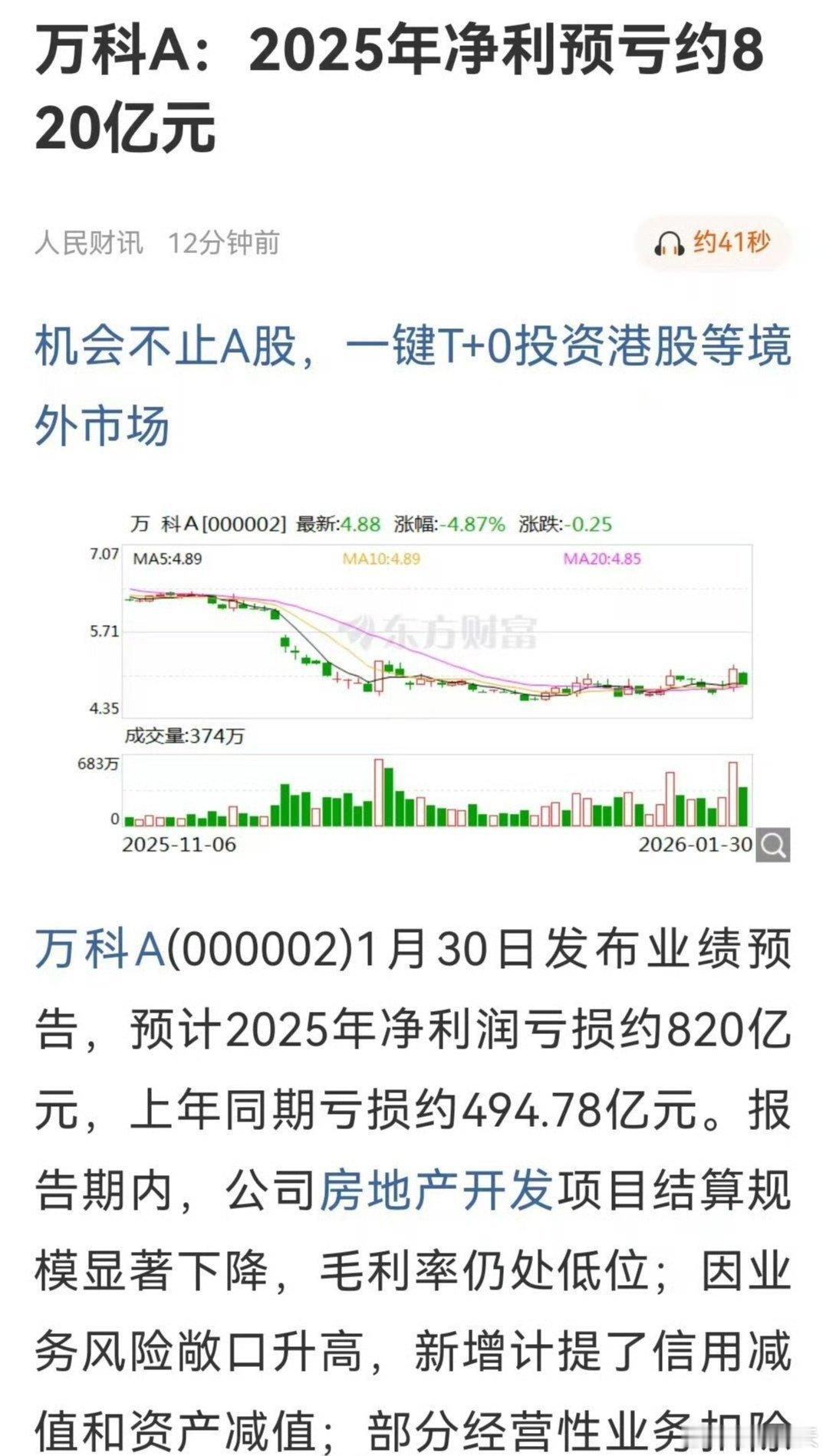The height and width of the screenshot is (1456, 826).
Task: Select the MA20:4.85 indicator label
Action: tap(601, 560)
